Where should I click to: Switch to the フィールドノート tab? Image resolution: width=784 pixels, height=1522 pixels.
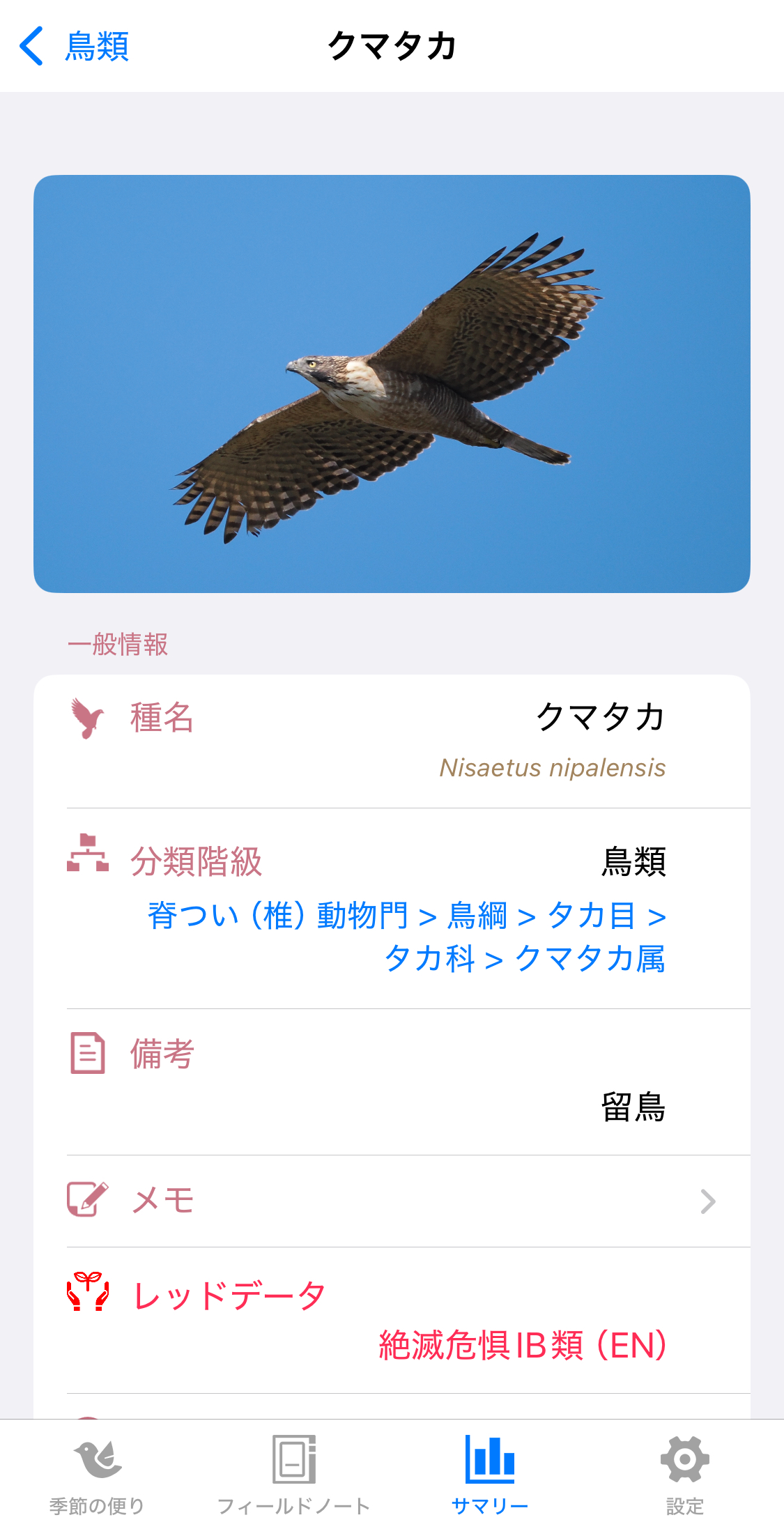293,1472
